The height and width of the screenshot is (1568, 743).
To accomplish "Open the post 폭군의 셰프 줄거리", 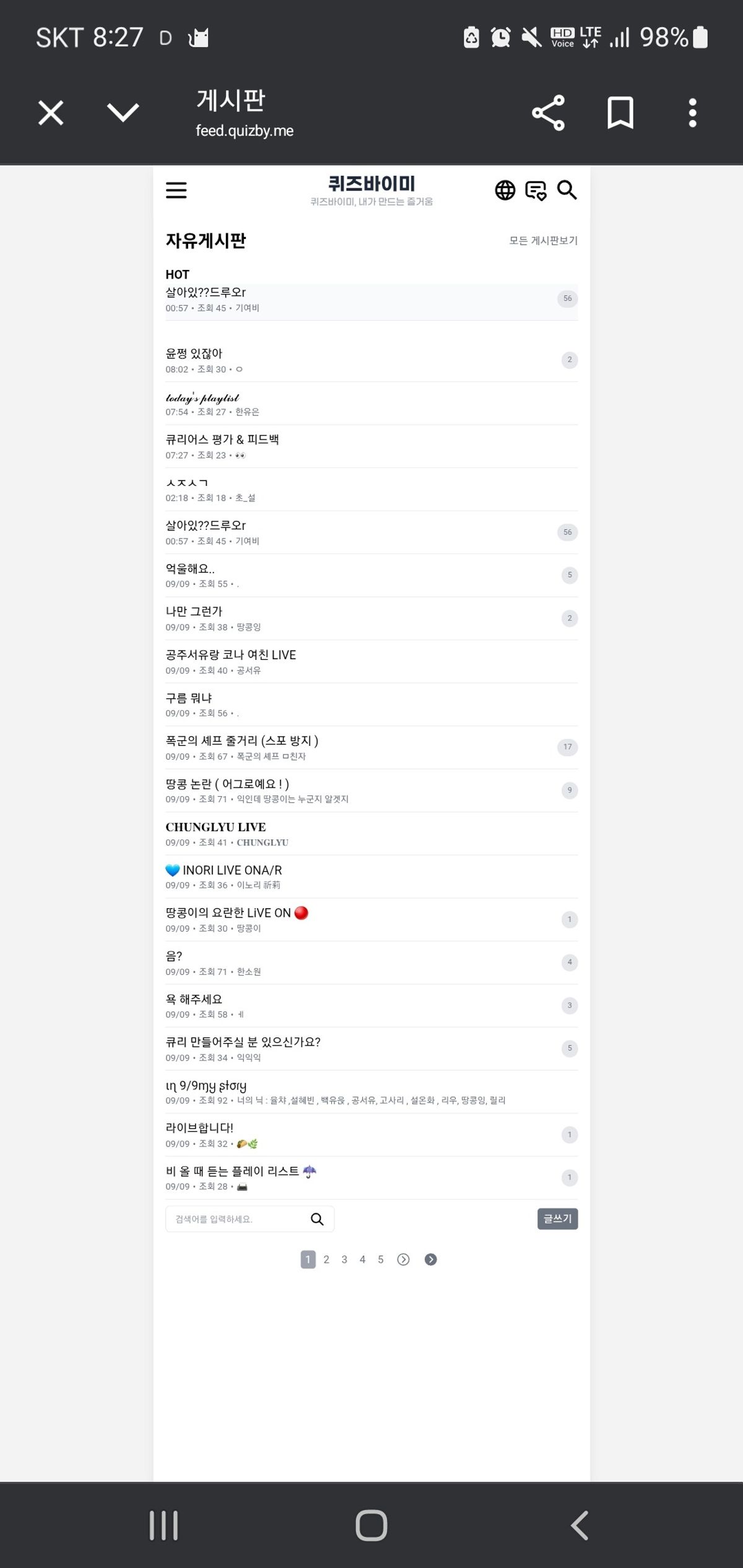I will (241, 740).
